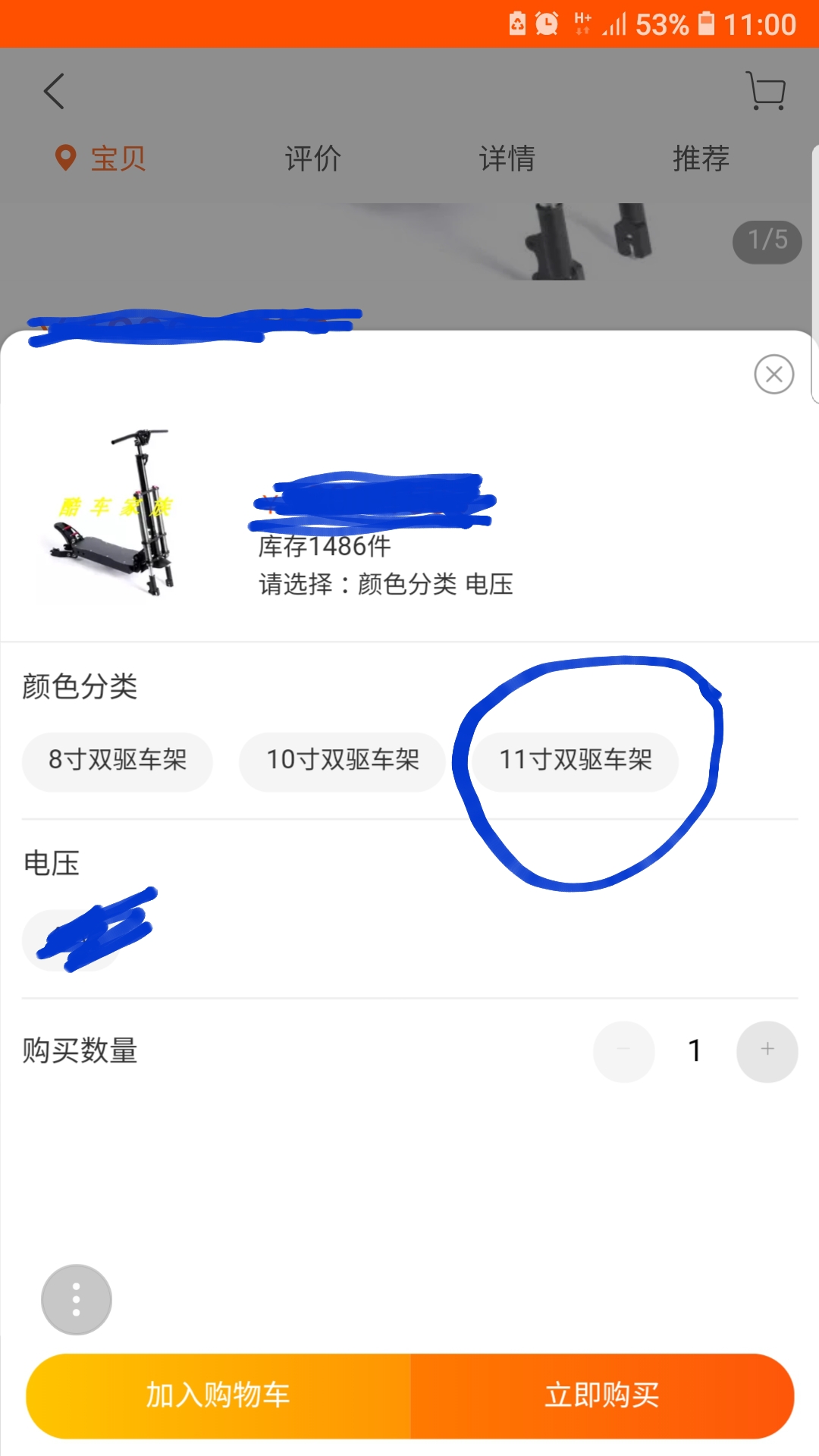Open the floating three-dot menu
The width and height of the screenshot is (819, 1456).
pos(76,1300)
